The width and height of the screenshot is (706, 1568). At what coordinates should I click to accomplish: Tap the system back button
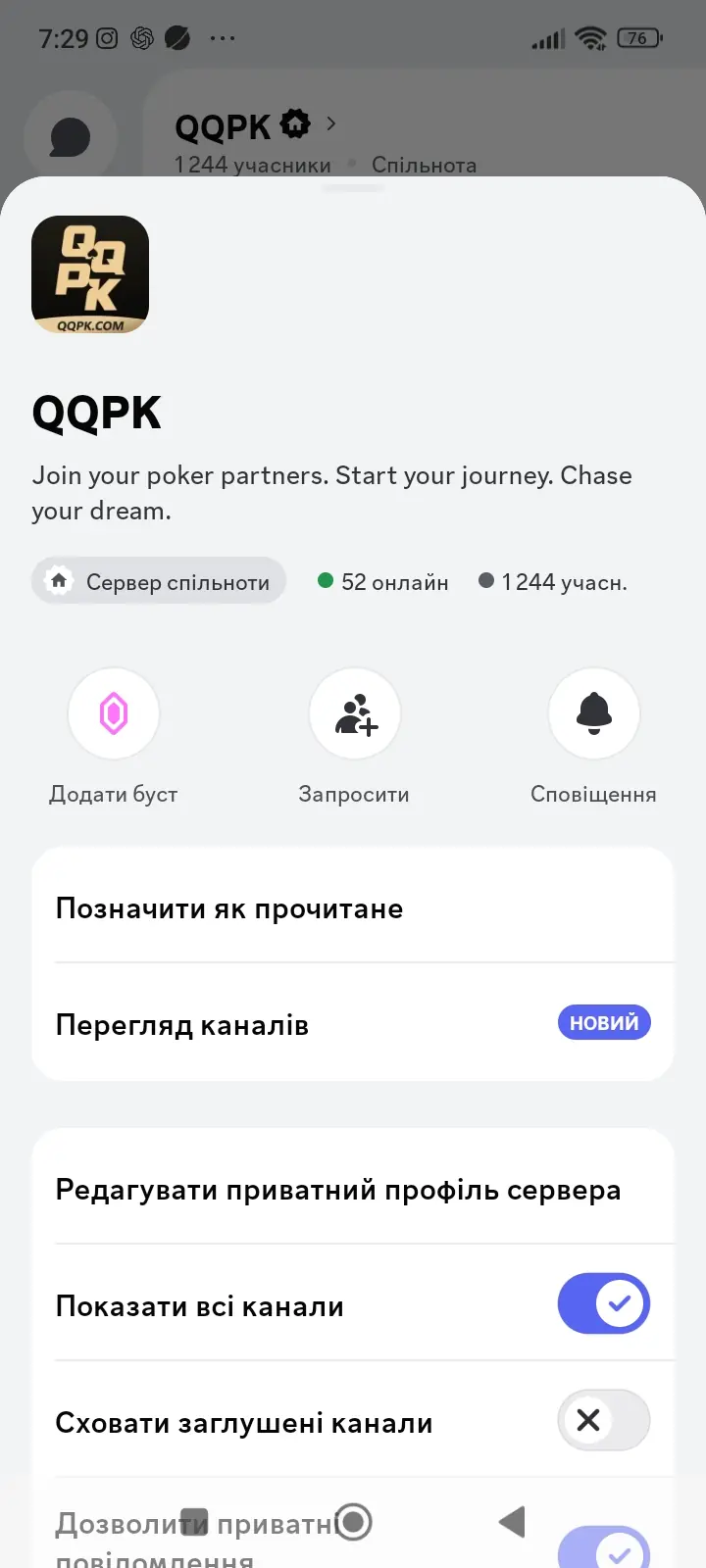512,1522
